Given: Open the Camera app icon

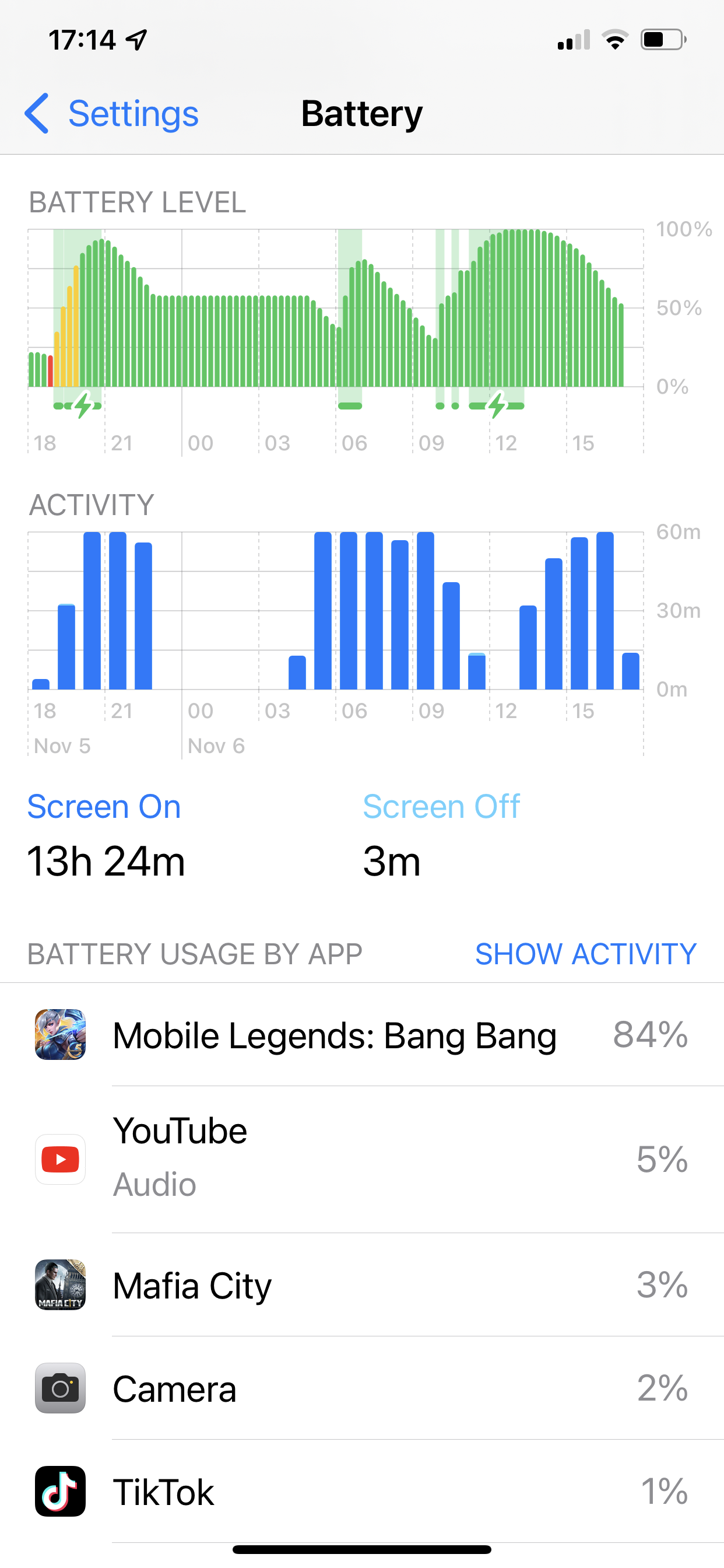Looking at the screenshot, I should coord(60,1388).
